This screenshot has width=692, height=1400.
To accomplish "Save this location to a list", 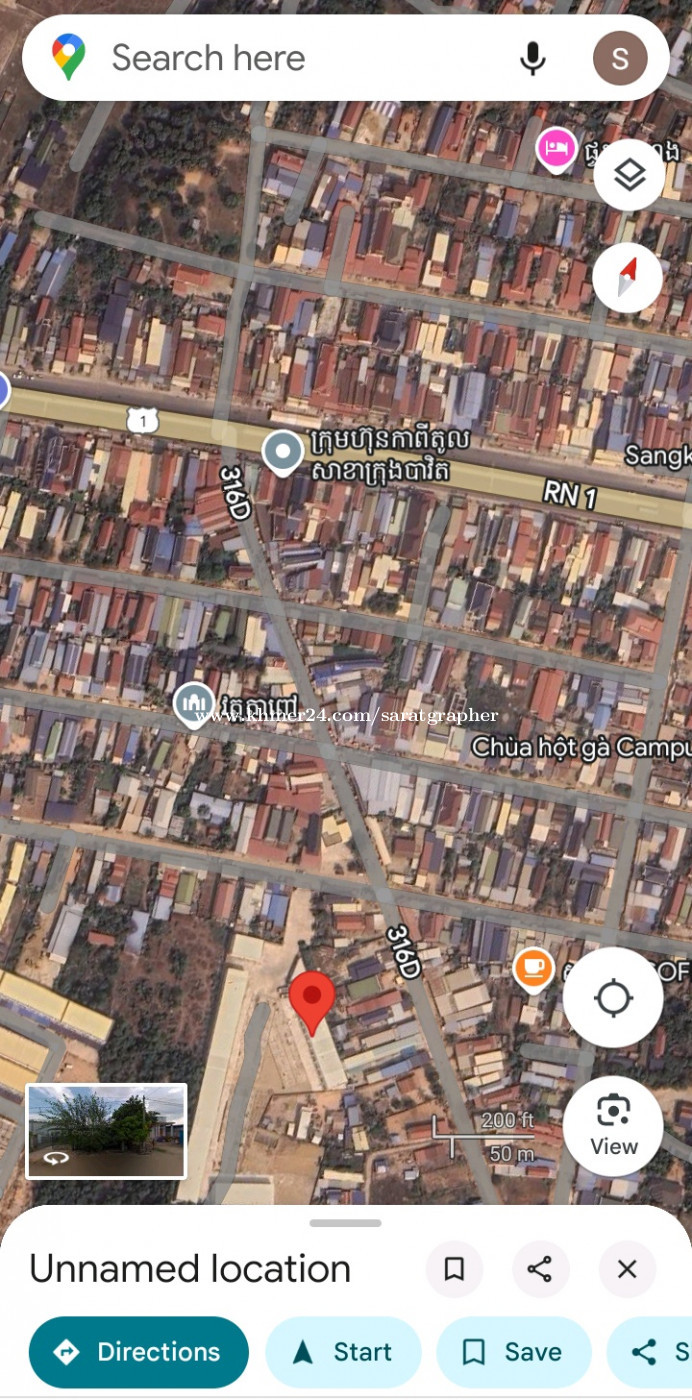I will pyautogui.click(x=514, y=1352).
